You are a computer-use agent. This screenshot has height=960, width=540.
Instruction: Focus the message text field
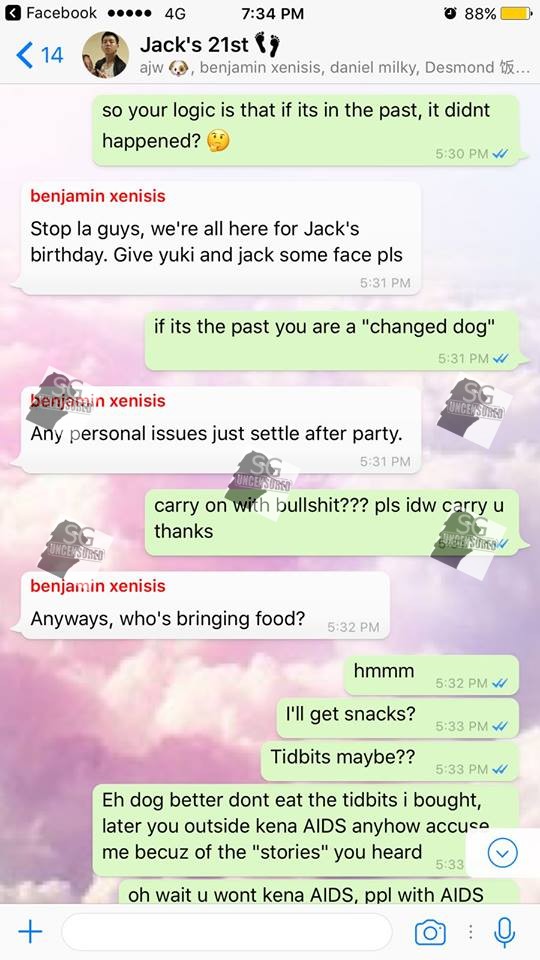click(227, 932)
